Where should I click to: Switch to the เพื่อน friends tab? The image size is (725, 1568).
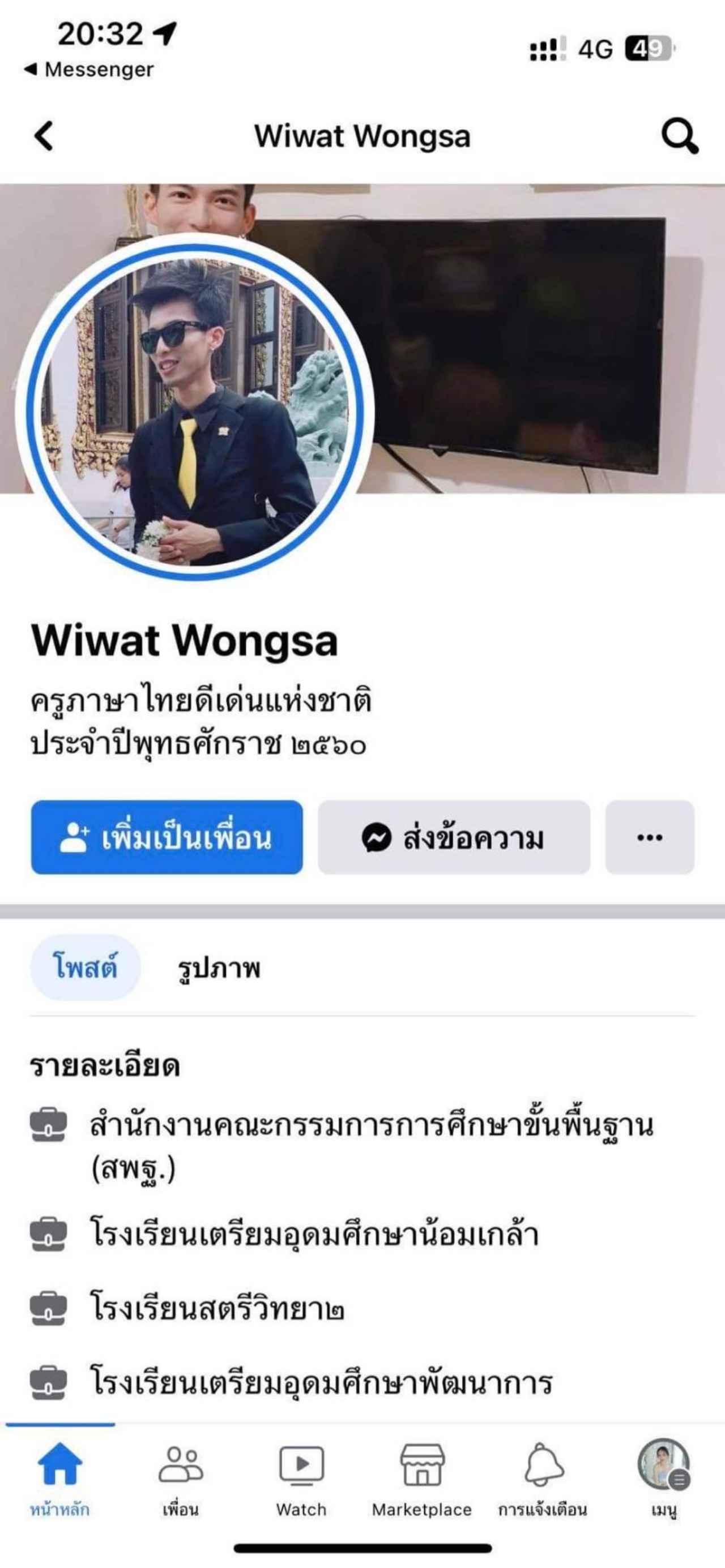180,1479
